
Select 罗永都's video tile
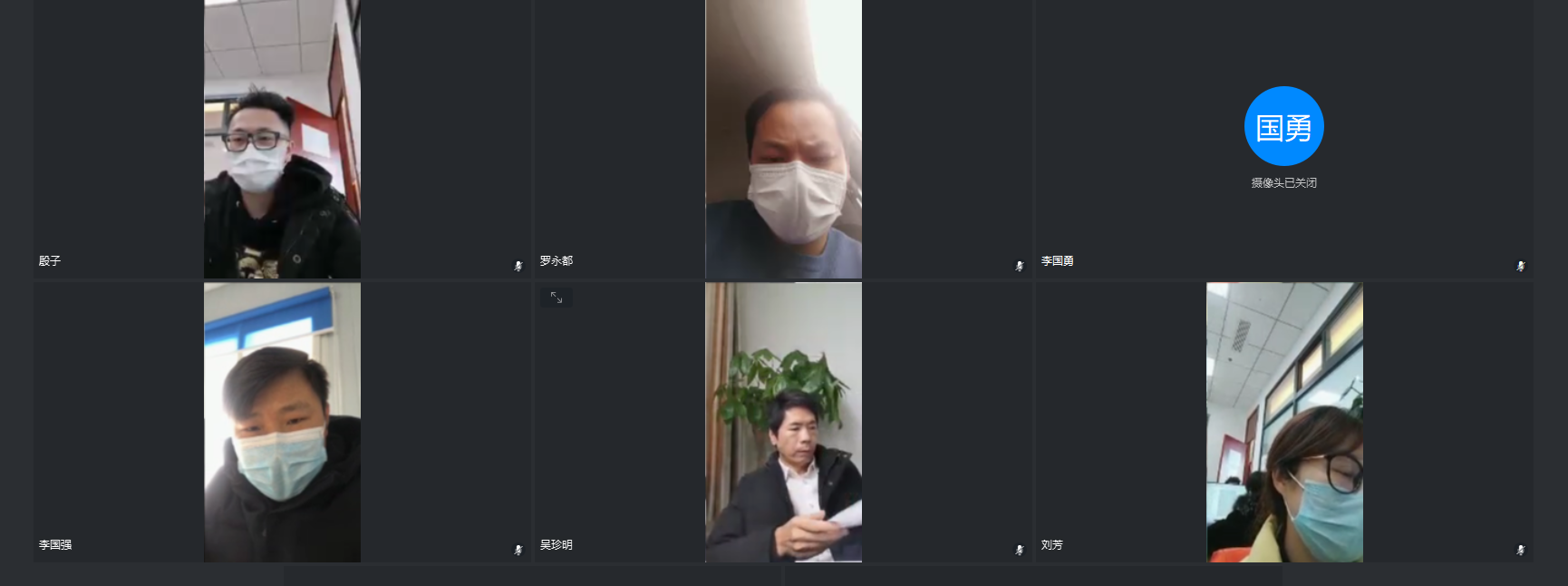783,139
